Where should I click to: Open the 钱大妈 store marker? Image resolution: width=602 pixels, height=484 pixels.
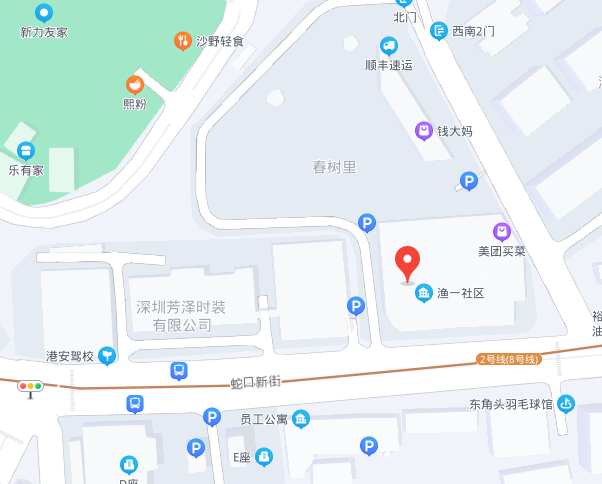(424, 131)
